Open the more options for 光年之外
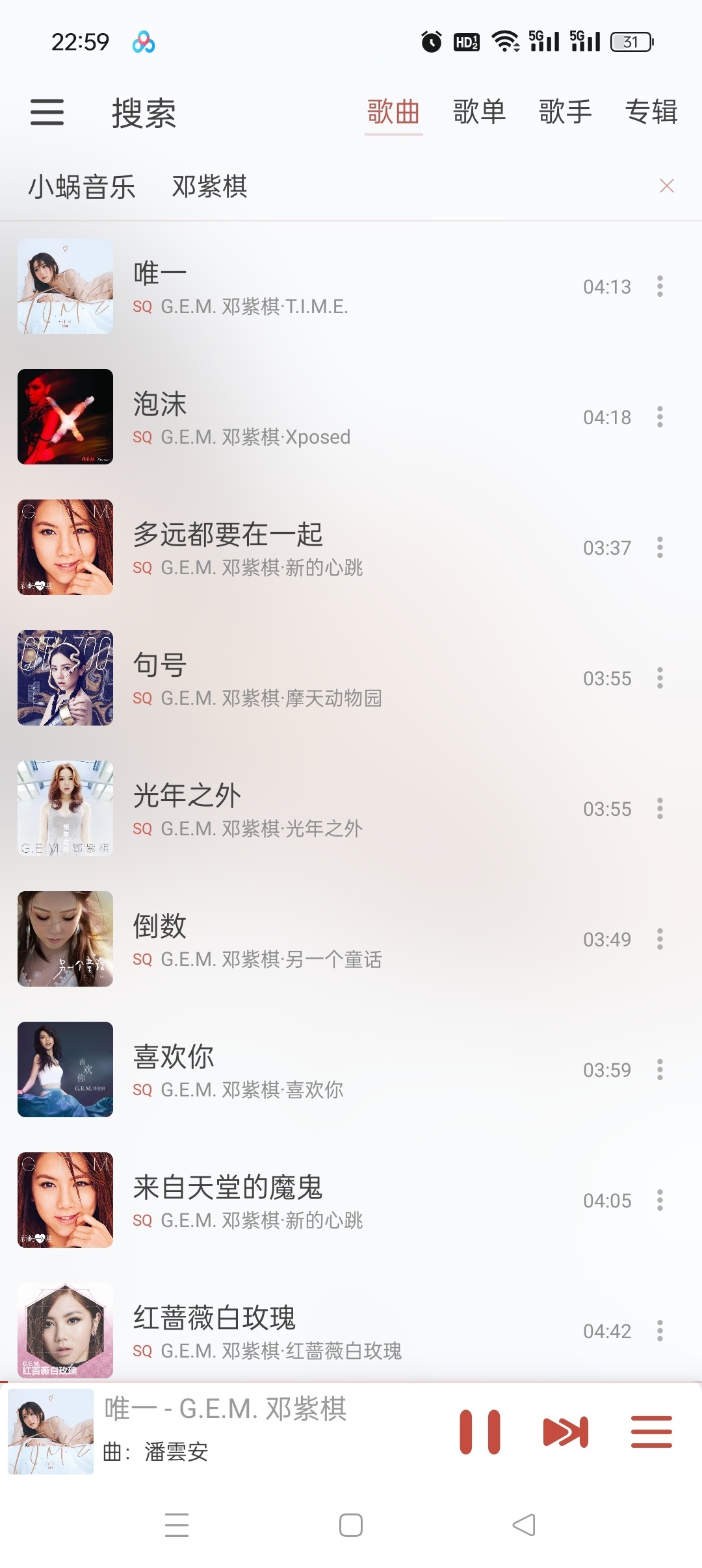 (660, 809)
